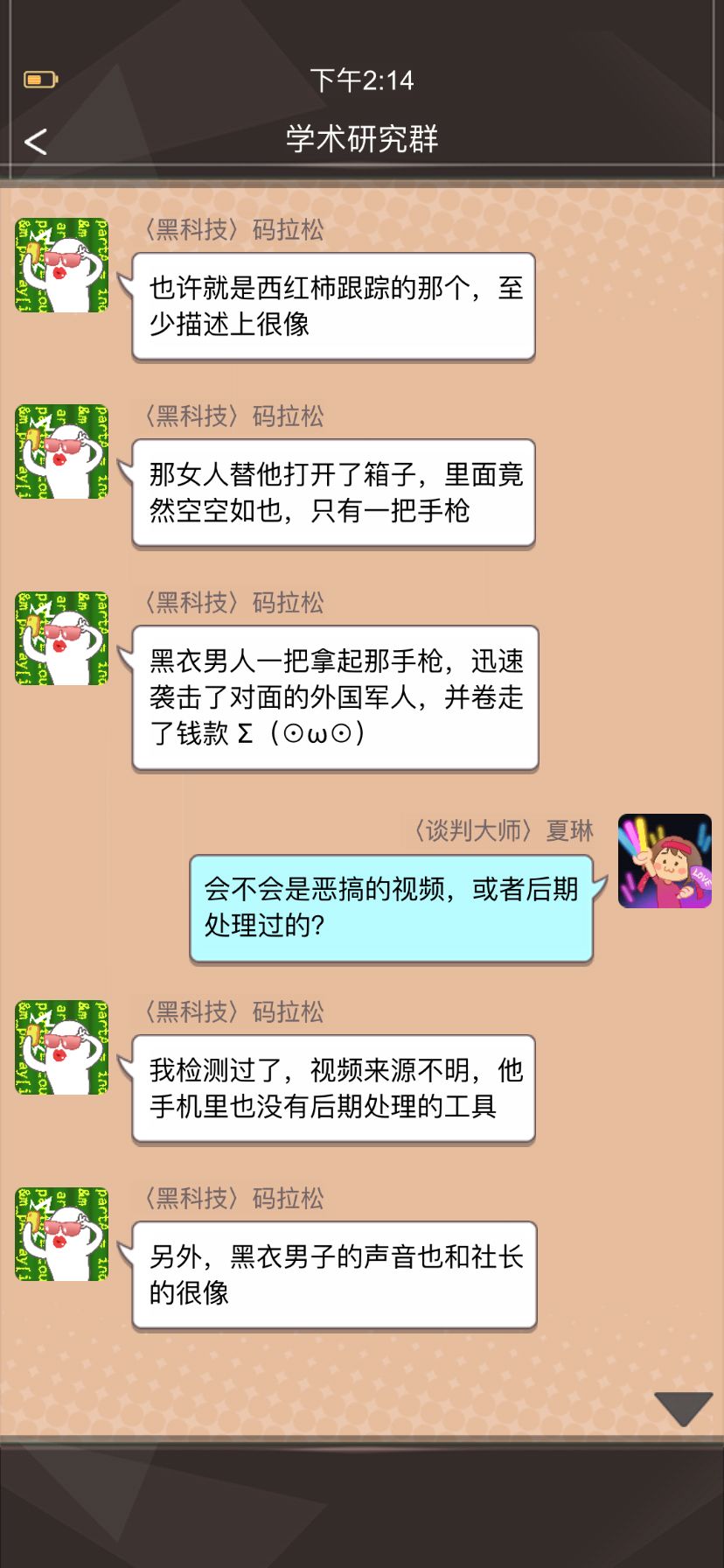Tap the name label 〈黑科技〉码拉松
This screenshot has height=1568, width=724.
[x=233, y=229]
